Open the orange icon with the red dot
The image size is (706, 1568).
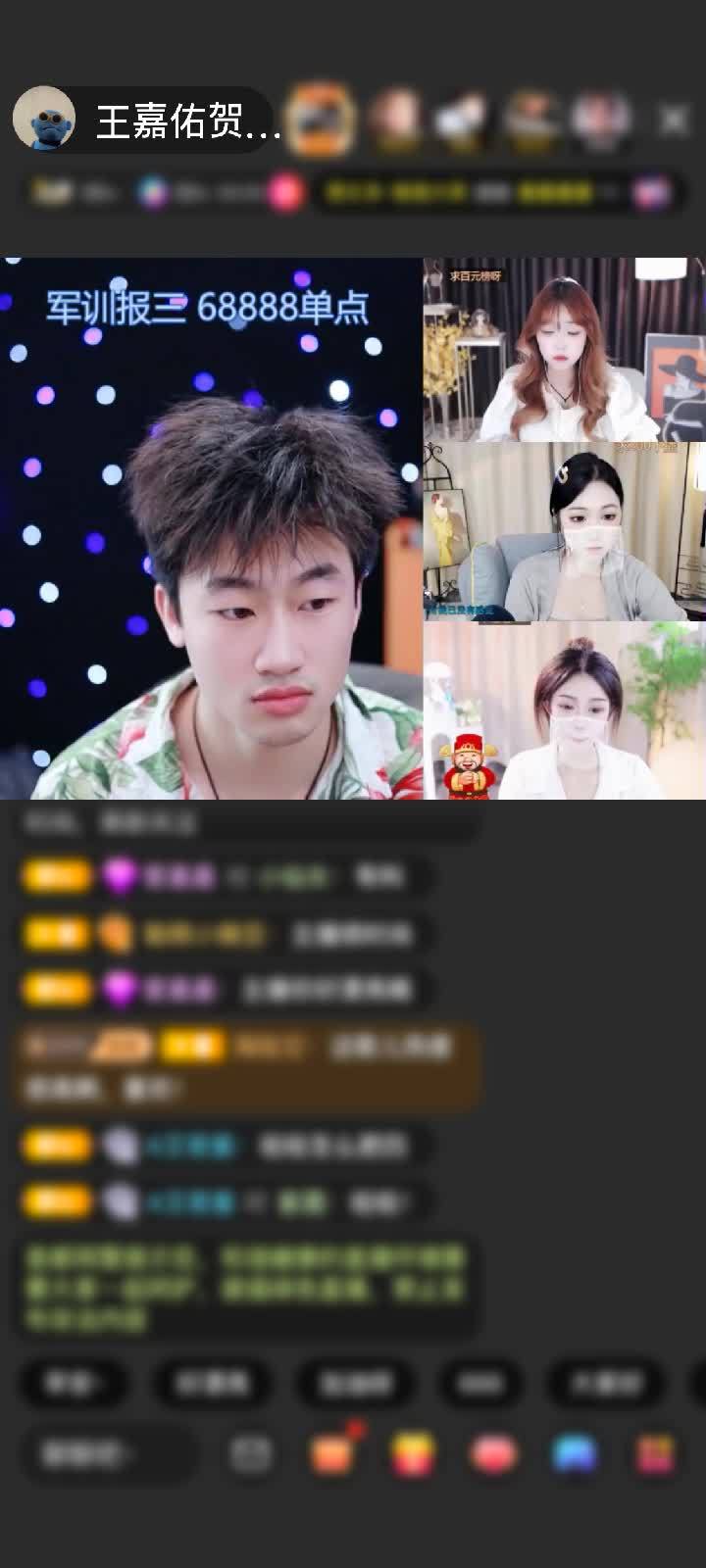click(332, 1454)
